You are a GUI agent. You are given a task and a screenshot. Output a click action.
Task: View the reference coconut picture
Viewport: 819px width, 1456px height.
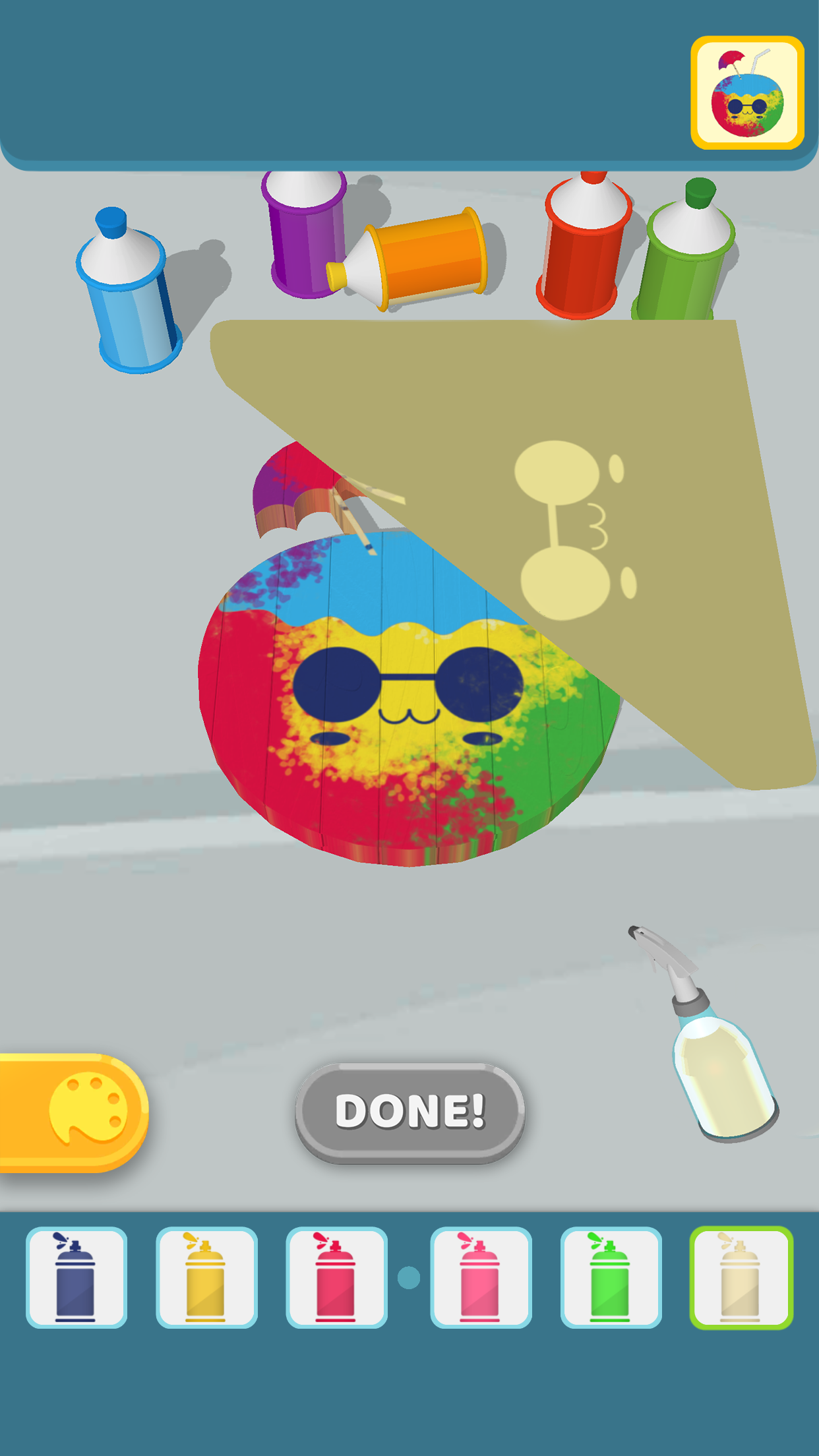coord(747,93)
